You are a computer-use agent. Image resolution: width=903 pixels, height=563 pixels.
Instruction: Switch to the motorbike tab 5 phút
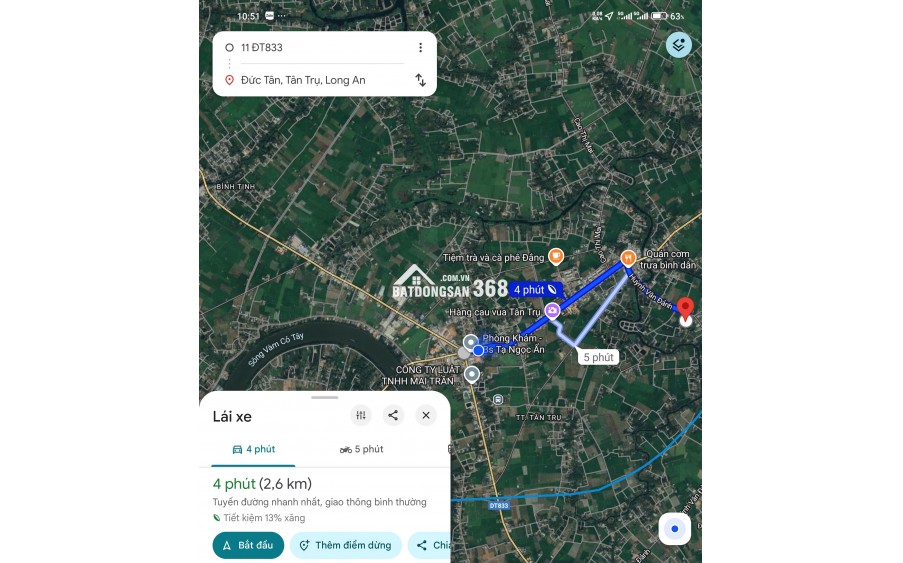click(361, 450)
